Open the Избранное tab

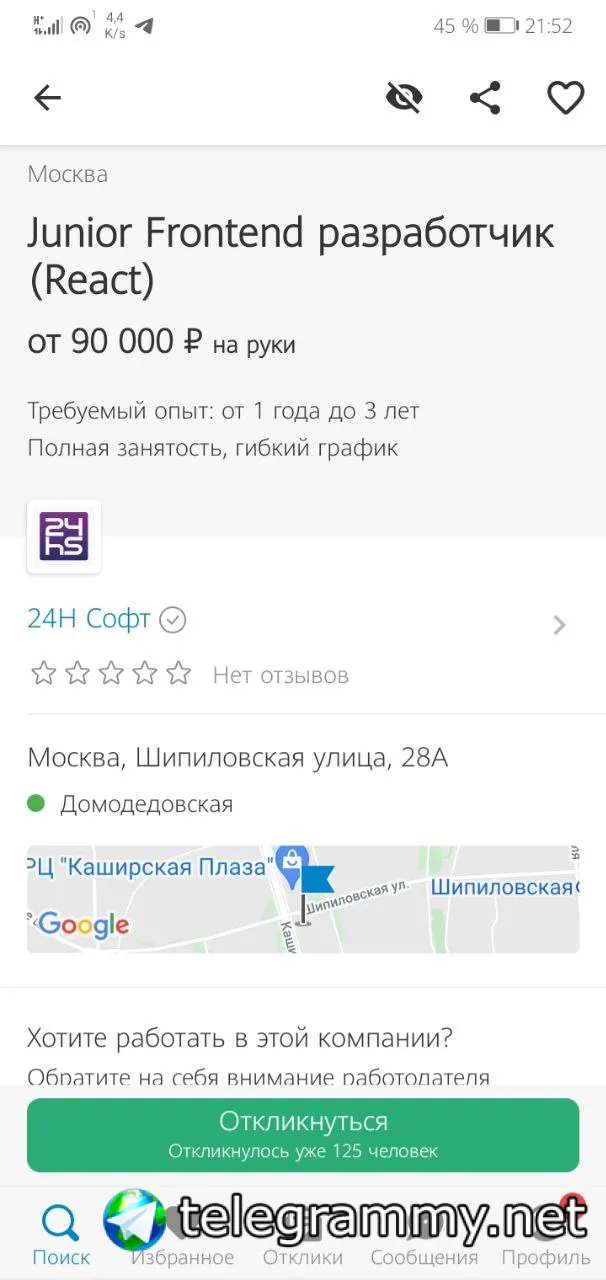[182, 1234]
